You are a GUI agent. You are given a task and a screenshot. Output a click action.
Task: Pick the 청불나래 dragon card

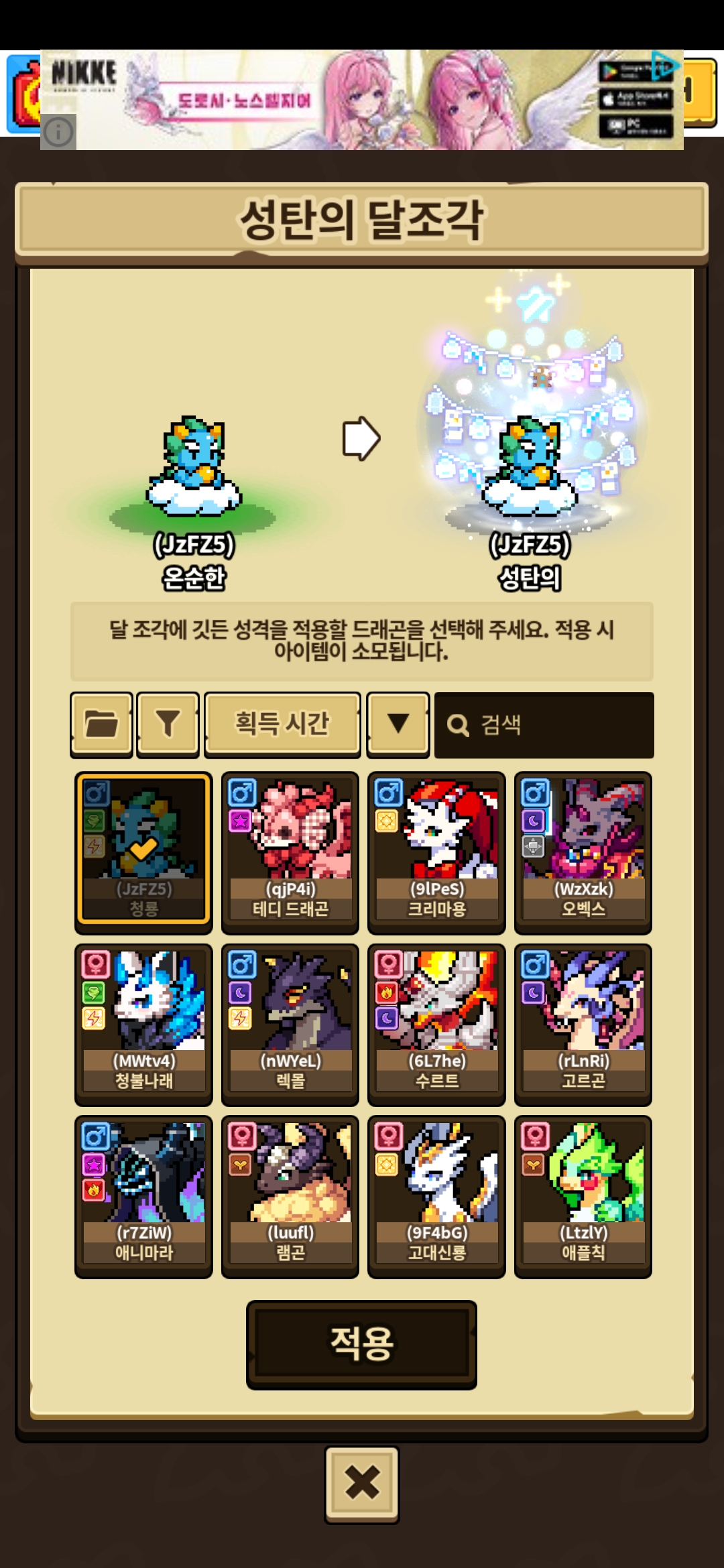pyautogui.click(x=143, y=1023)
